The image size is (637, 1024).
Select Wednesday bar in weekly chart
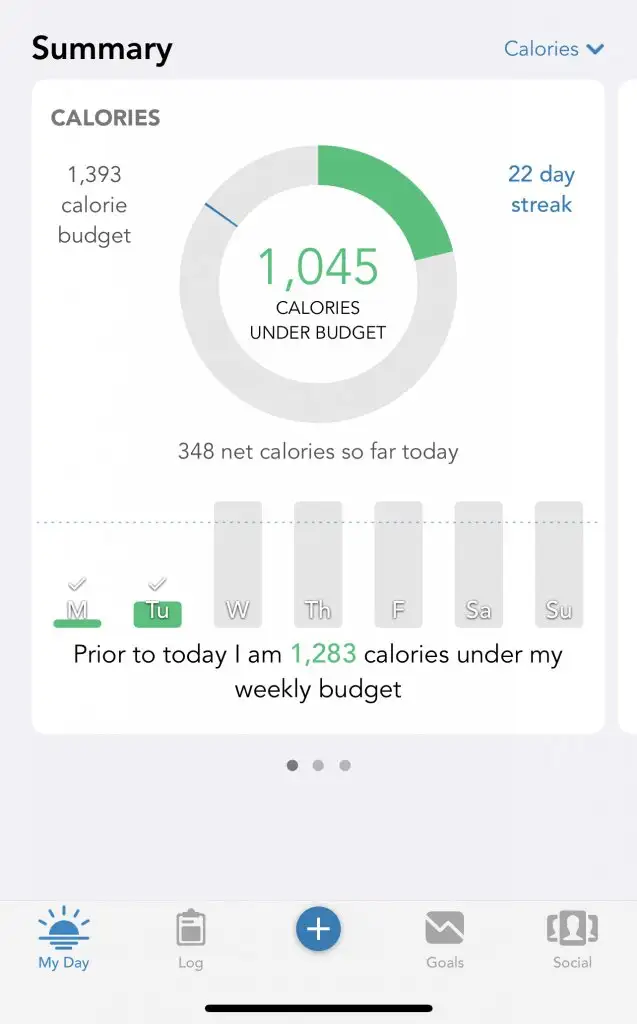[x=238, y=565]
